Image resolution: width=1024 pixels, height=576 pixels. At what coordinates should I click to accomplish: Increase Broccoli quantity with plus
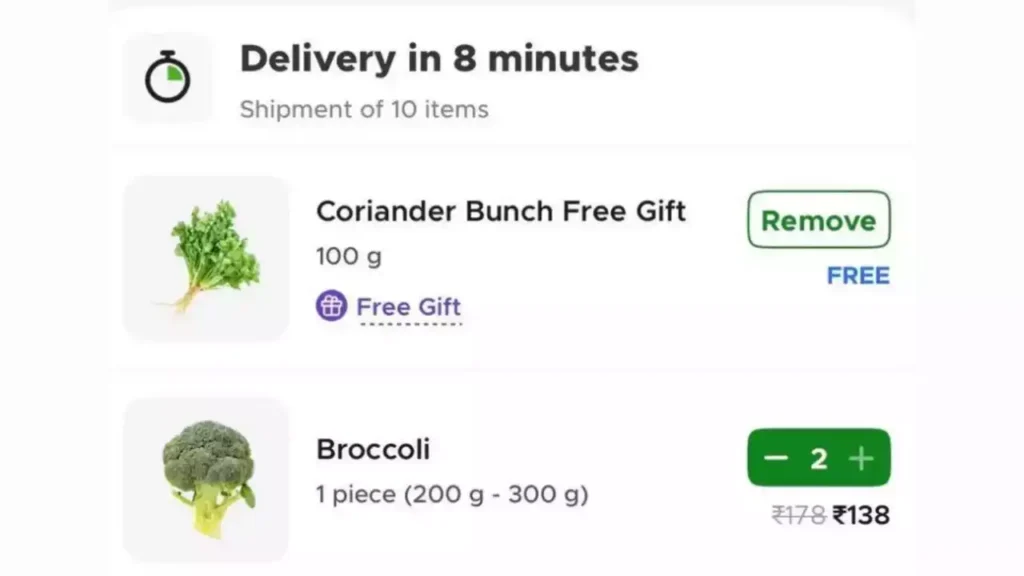pyautogui.click(x=860, y=459)
